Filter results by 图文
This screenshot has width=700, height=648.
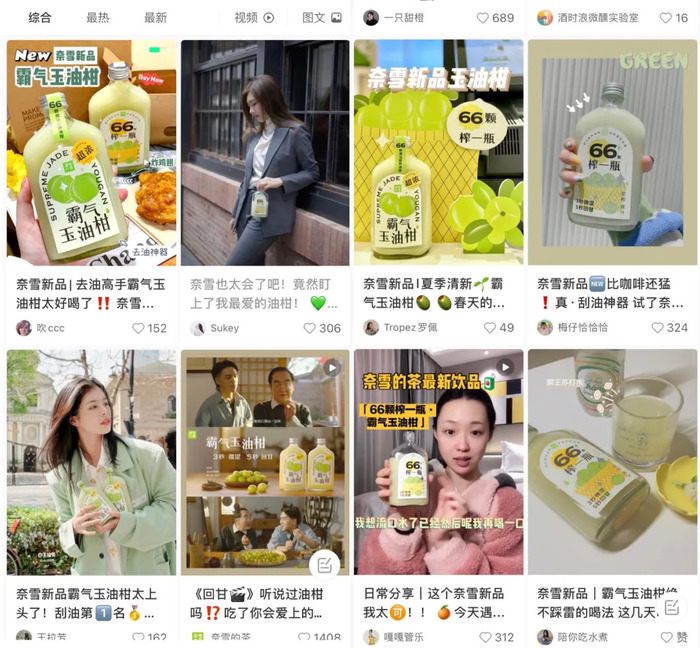(320, 18)
